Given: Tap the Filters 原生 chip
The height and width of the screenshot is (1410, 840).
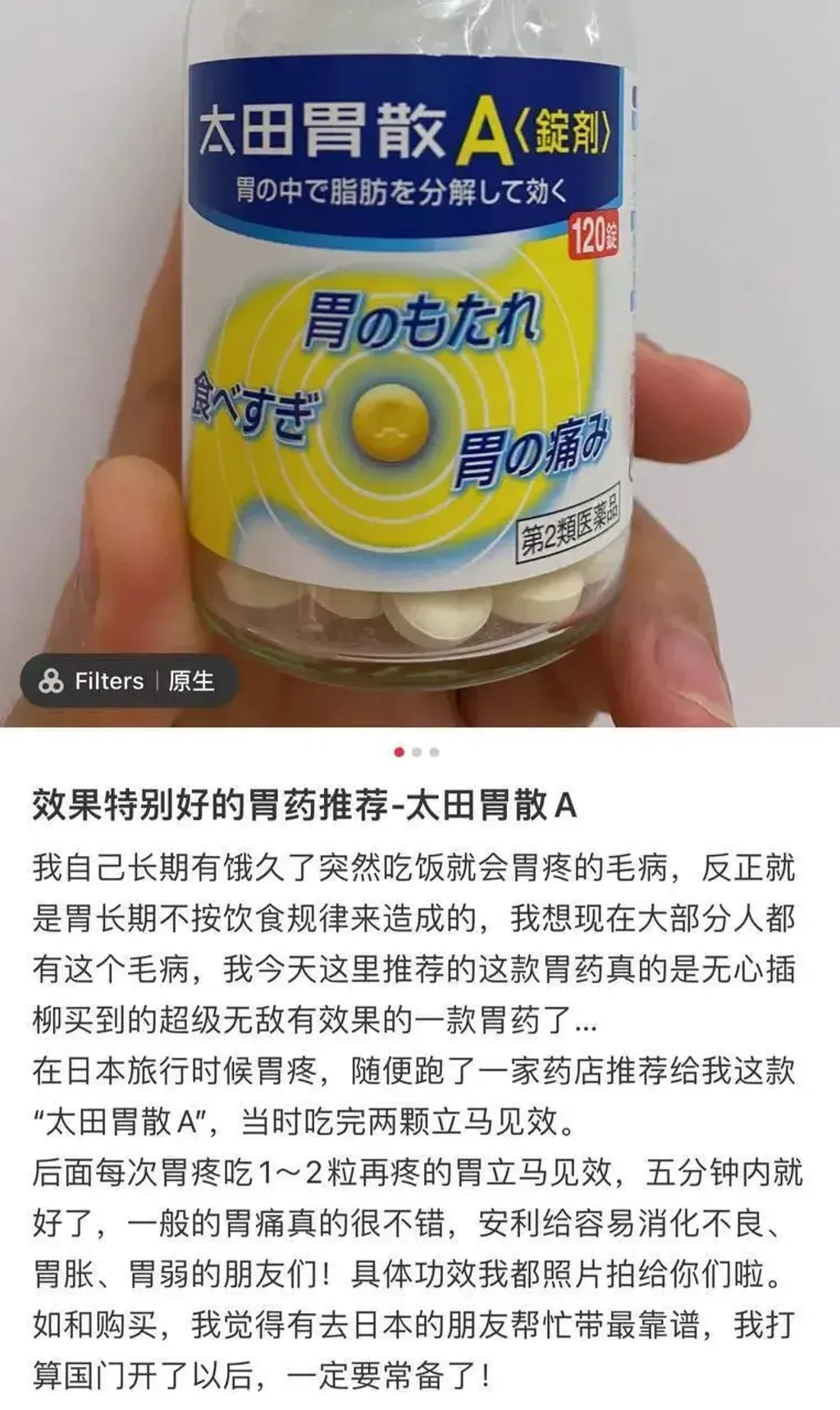Looking at the screenshot, I should point(129,681).
